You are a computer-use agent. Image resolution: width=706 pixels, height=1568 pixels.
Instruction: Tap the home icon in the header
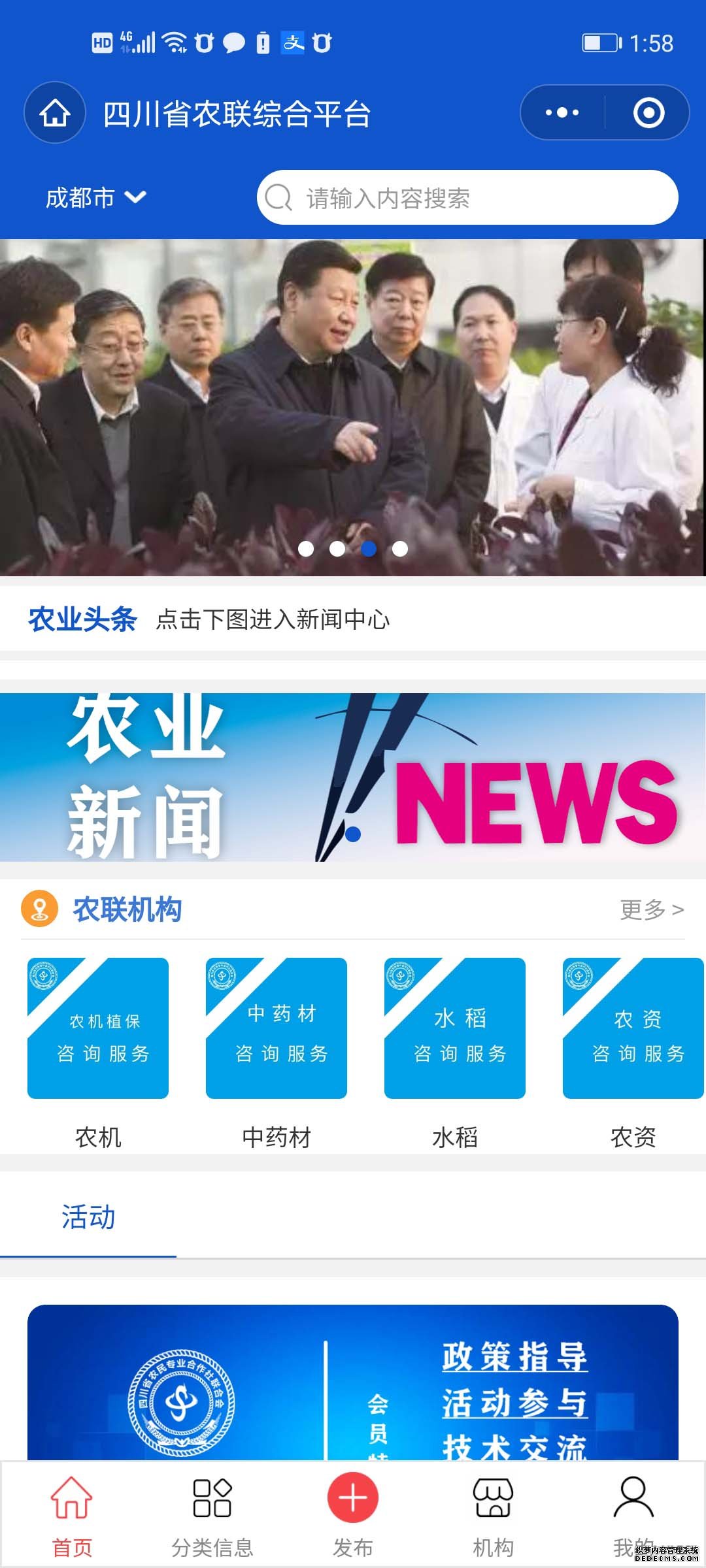coord(55,113)
